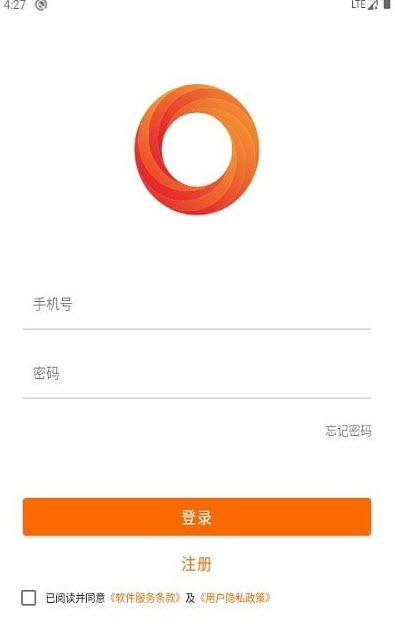
Task: Go to 注册 to create account
Action: click(x=197, y=564)
